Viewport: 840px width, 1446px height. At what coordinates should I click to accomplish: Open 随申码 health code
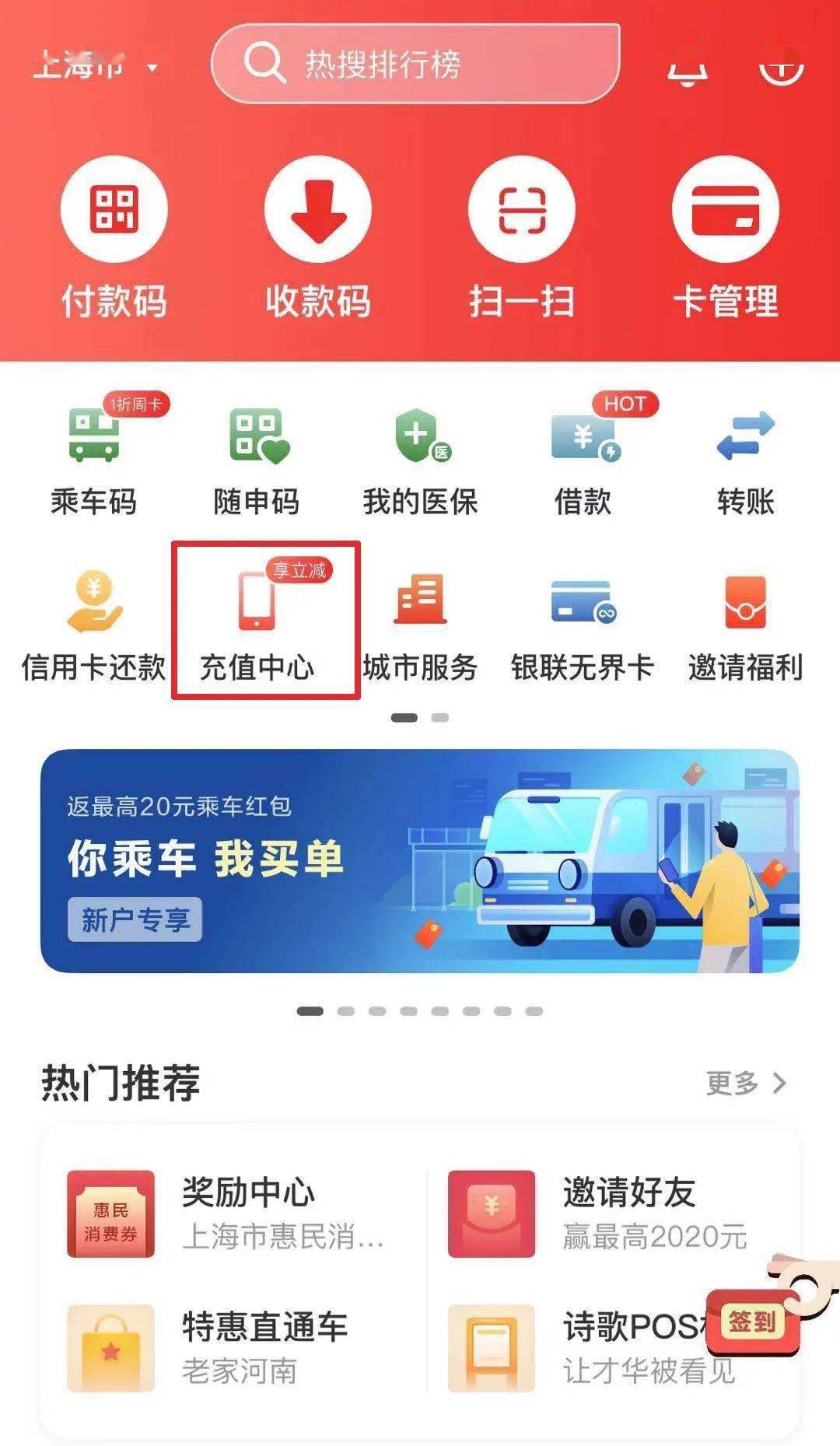point(257,460)
